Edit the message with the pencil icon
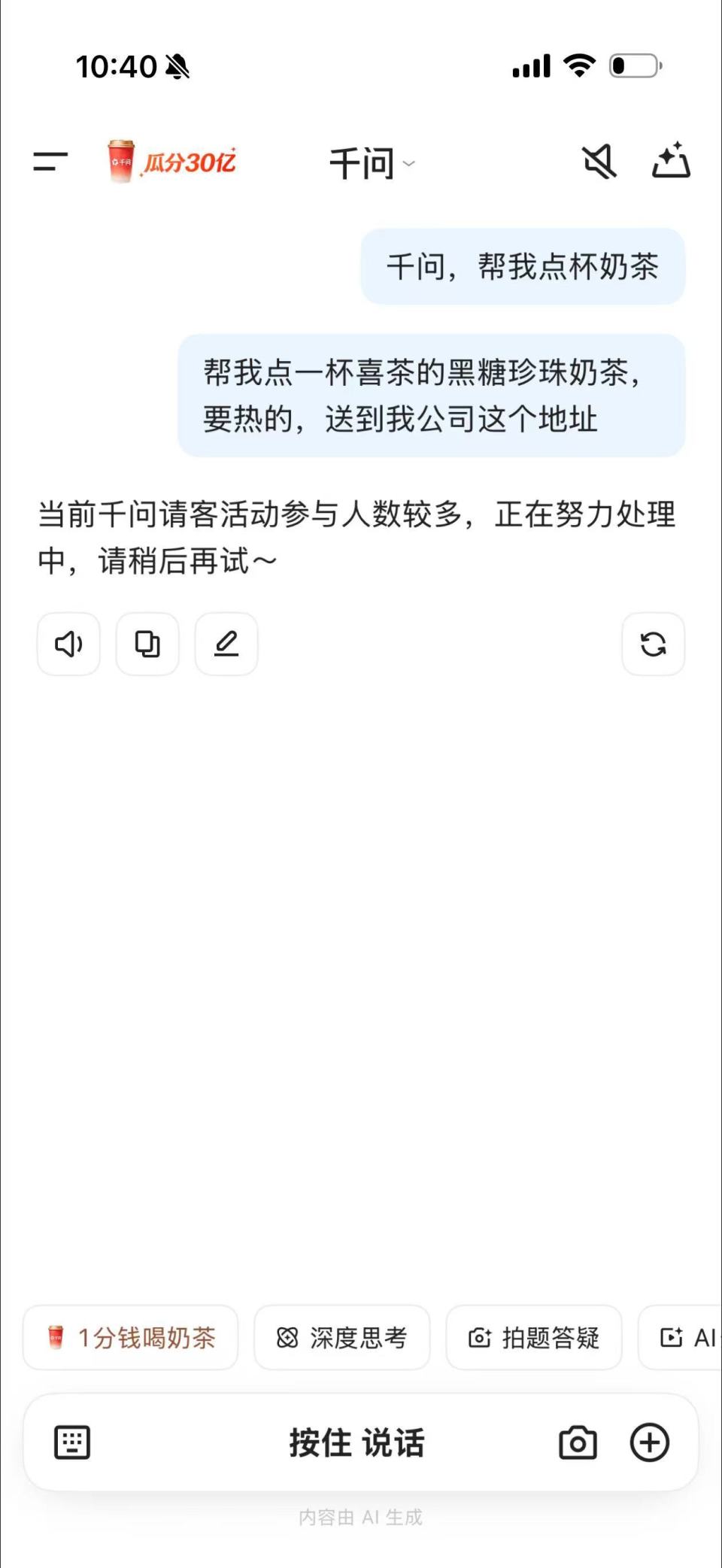This screenshot has width=722, height=1568. (x=226, y=644)
